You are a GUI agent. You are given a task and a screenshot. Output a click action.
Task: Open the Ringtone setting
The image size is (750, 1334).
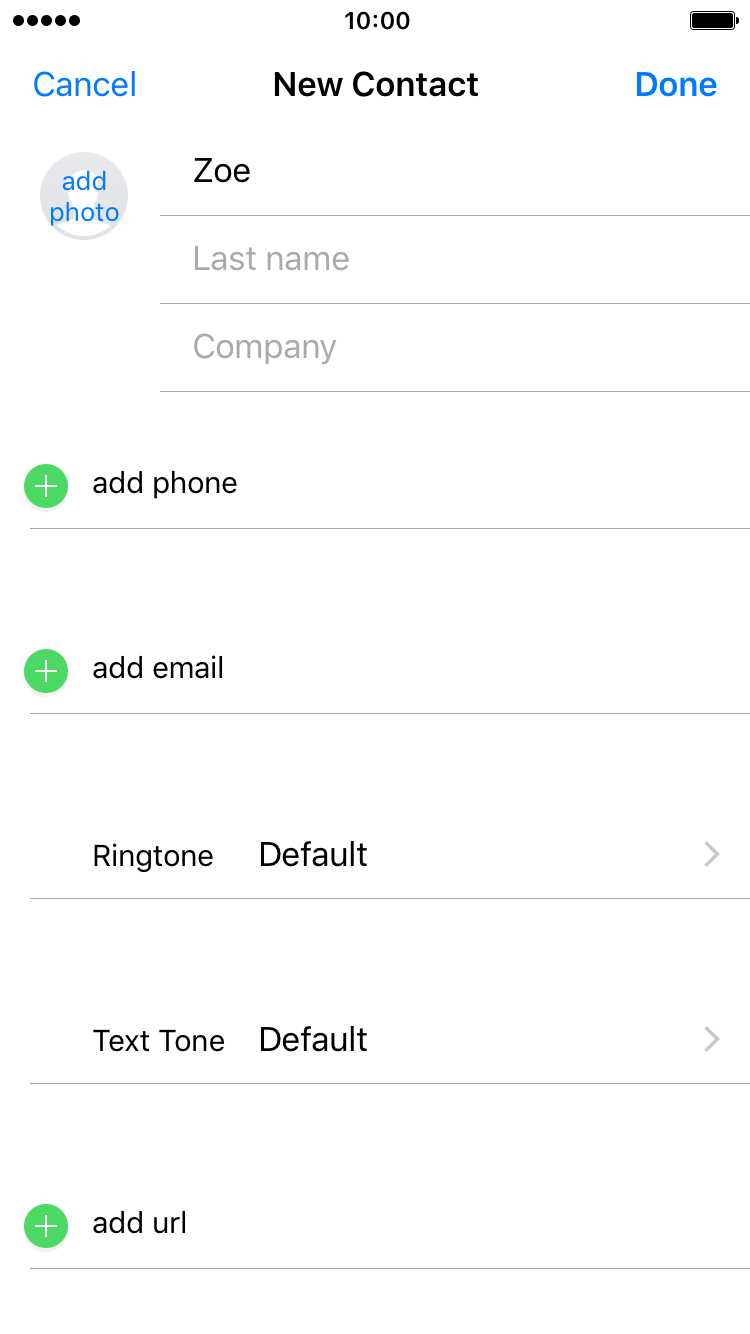pos(390,855)
